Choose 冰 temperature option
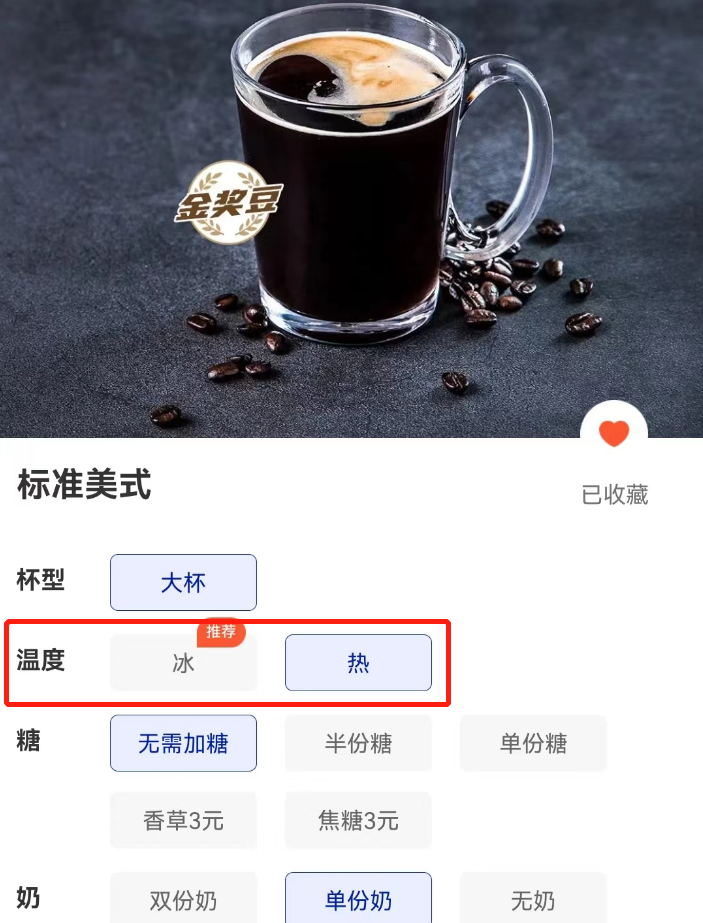The image size is (703, 923). coord(183,663)
